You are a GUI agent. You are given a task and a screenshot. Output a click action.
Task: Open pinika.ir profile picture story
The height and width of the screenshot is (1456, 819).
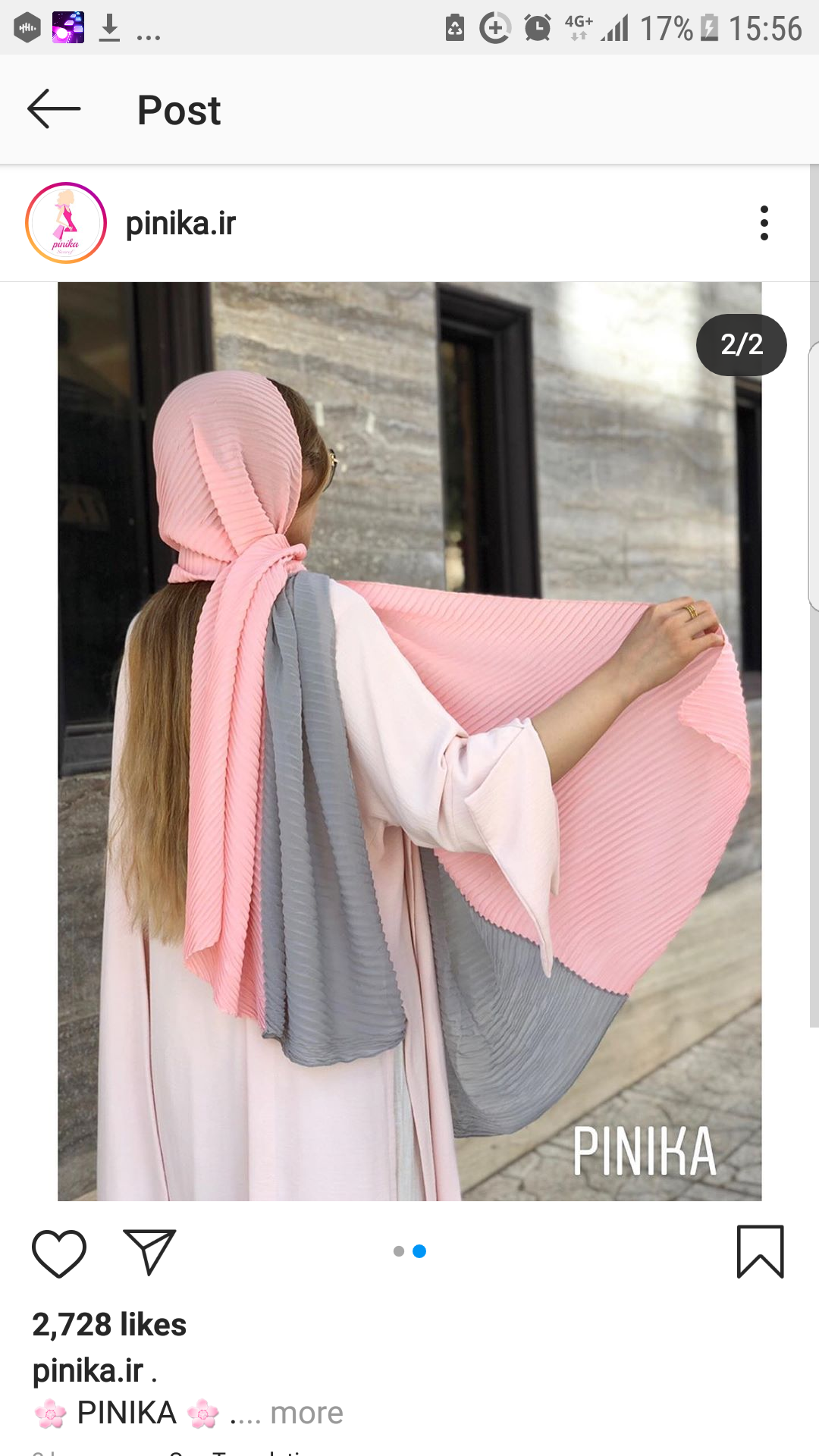(x=66, y=223)
